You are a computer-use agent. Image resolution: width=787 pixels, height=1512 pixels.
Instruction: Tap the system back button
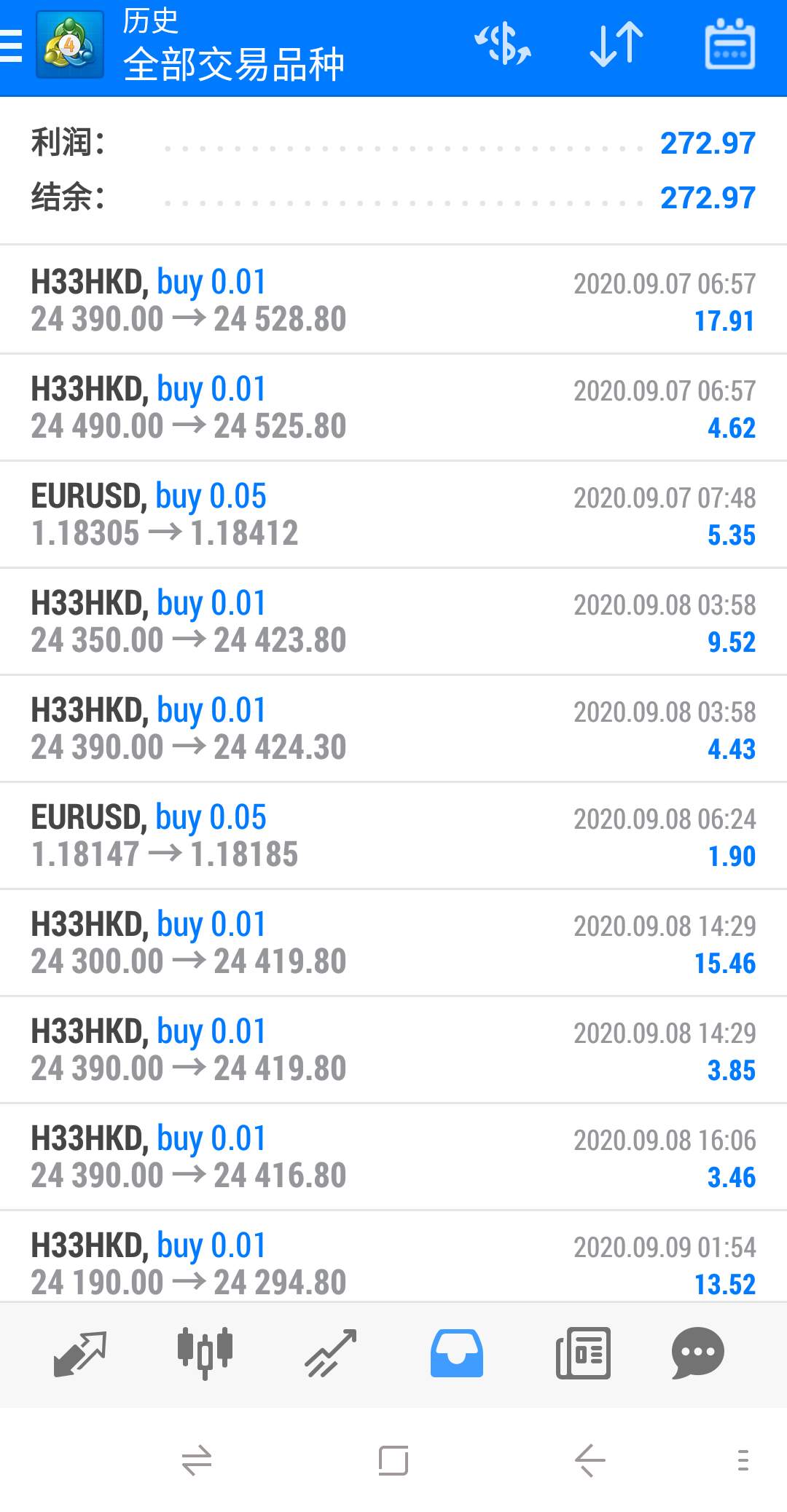point(590,1460)
